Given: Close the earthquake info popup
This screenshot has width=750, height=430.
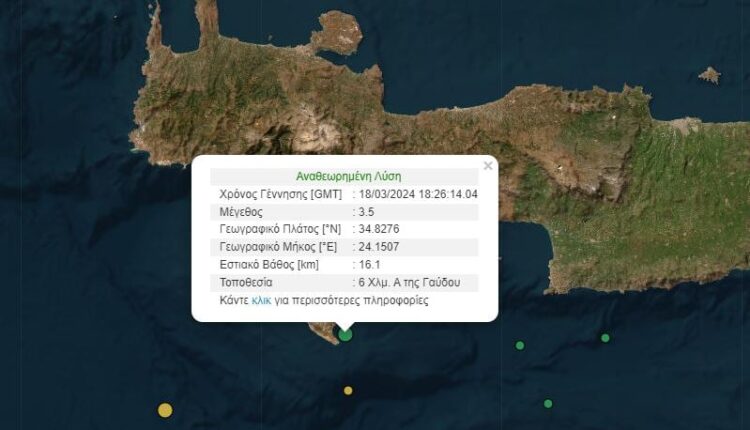Looking at the screenshot, I should pos(488,166).
